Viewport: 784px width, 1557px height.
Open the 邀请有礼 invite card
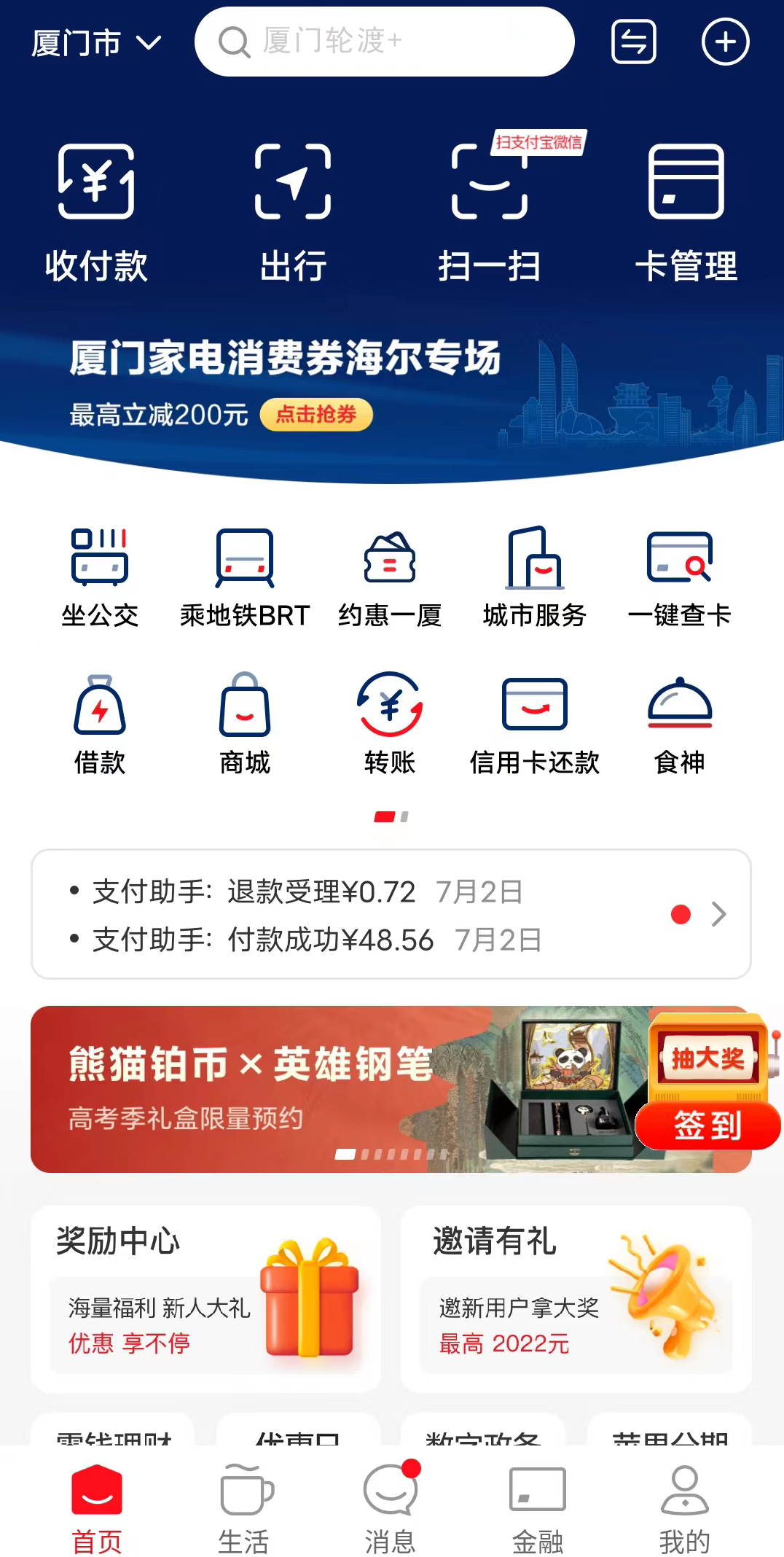coord(576,1299)
